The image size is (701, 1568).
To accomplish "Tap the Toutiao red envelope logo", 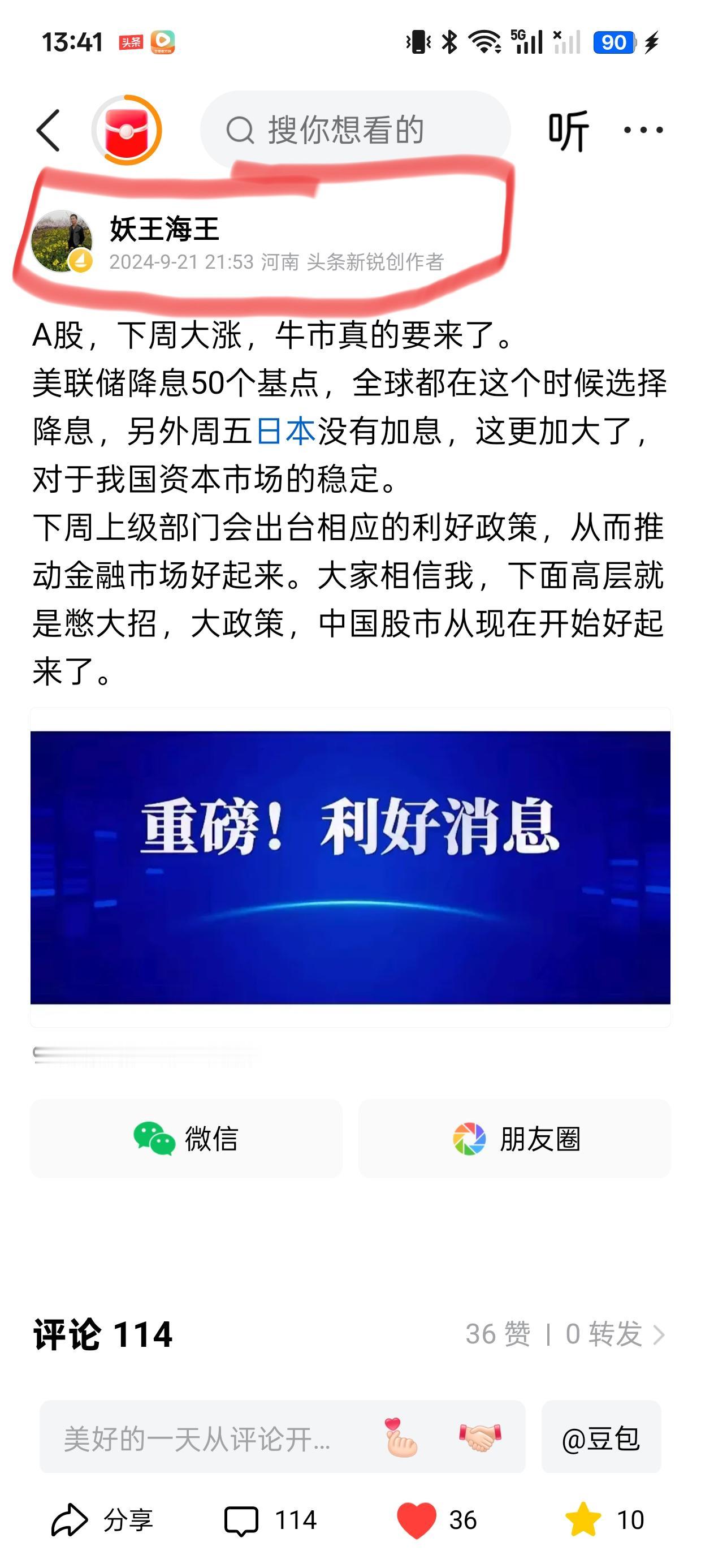I will (x=125, y=130).
